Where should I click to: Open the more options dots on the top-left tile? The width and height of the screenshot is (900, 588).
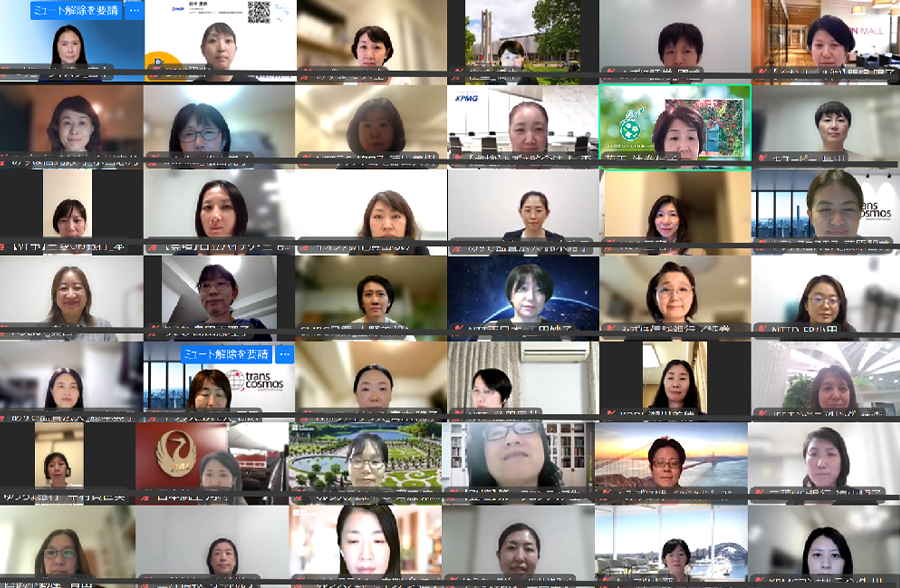coord(133,11)
